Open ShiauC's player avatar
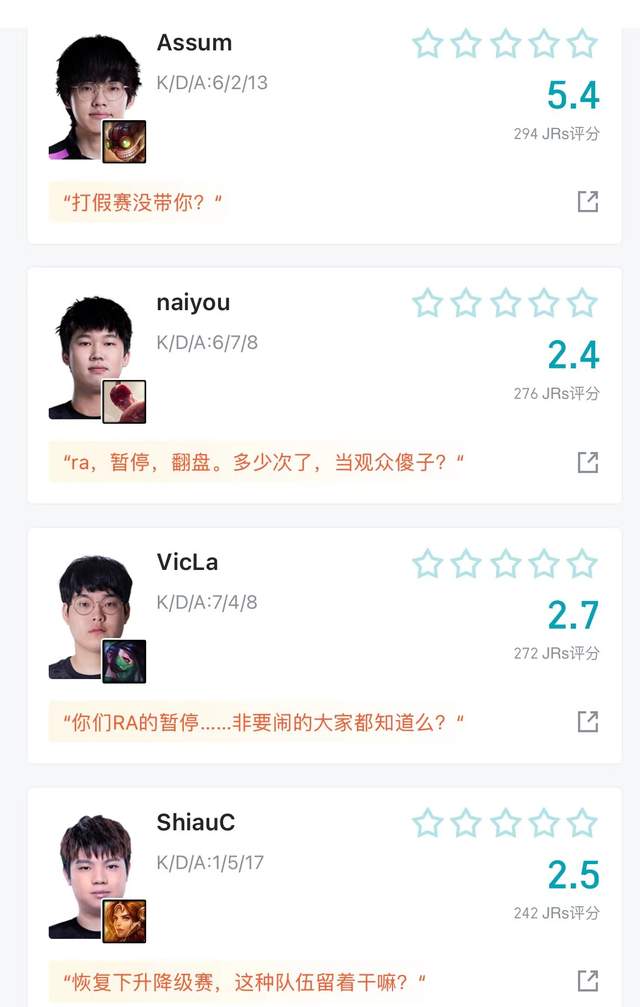The image size is (640, 1007). [93, 875]
